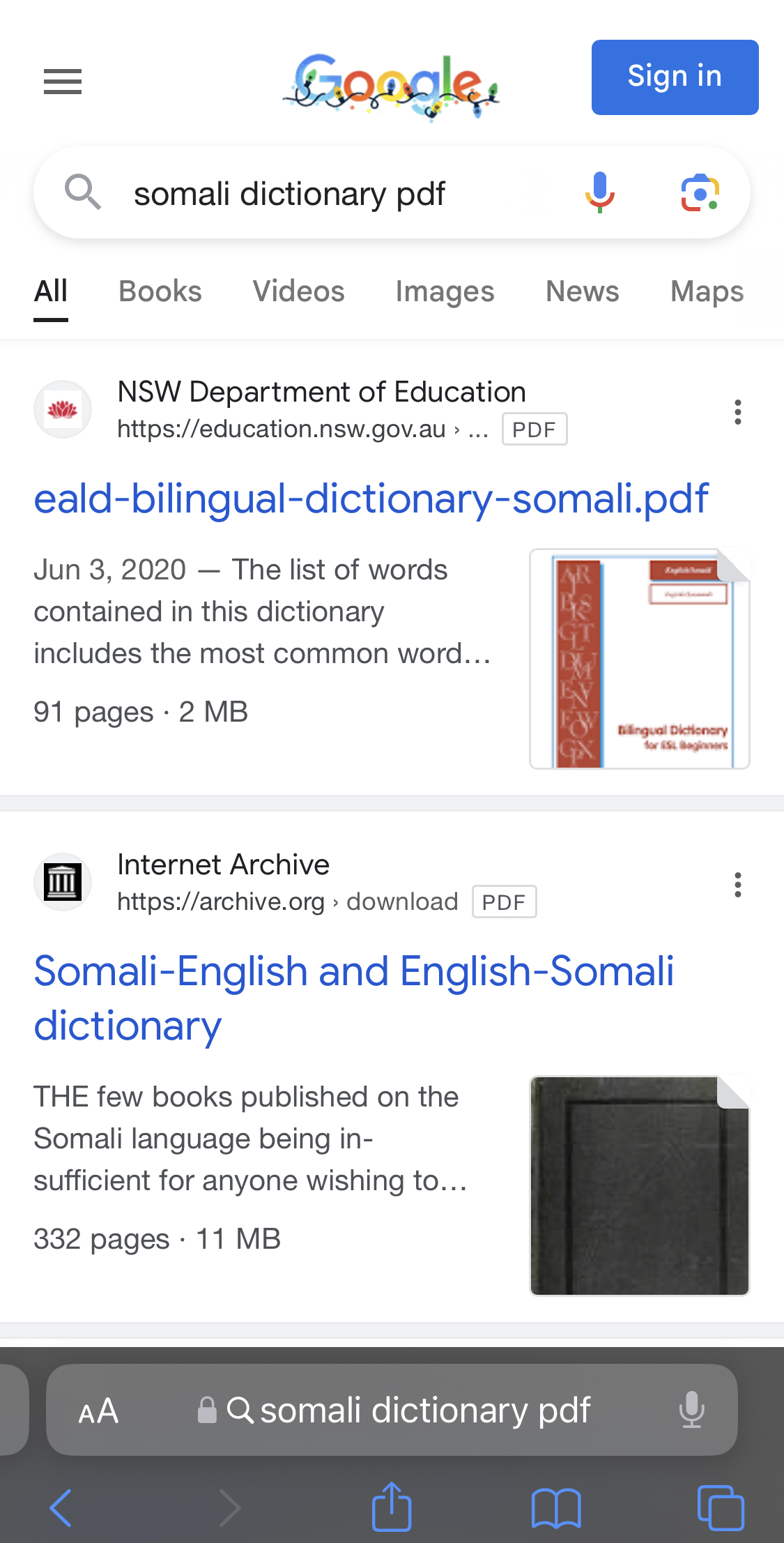Tap the Sign in button
Screen dimensions: 784x1543
click(674, 77)
